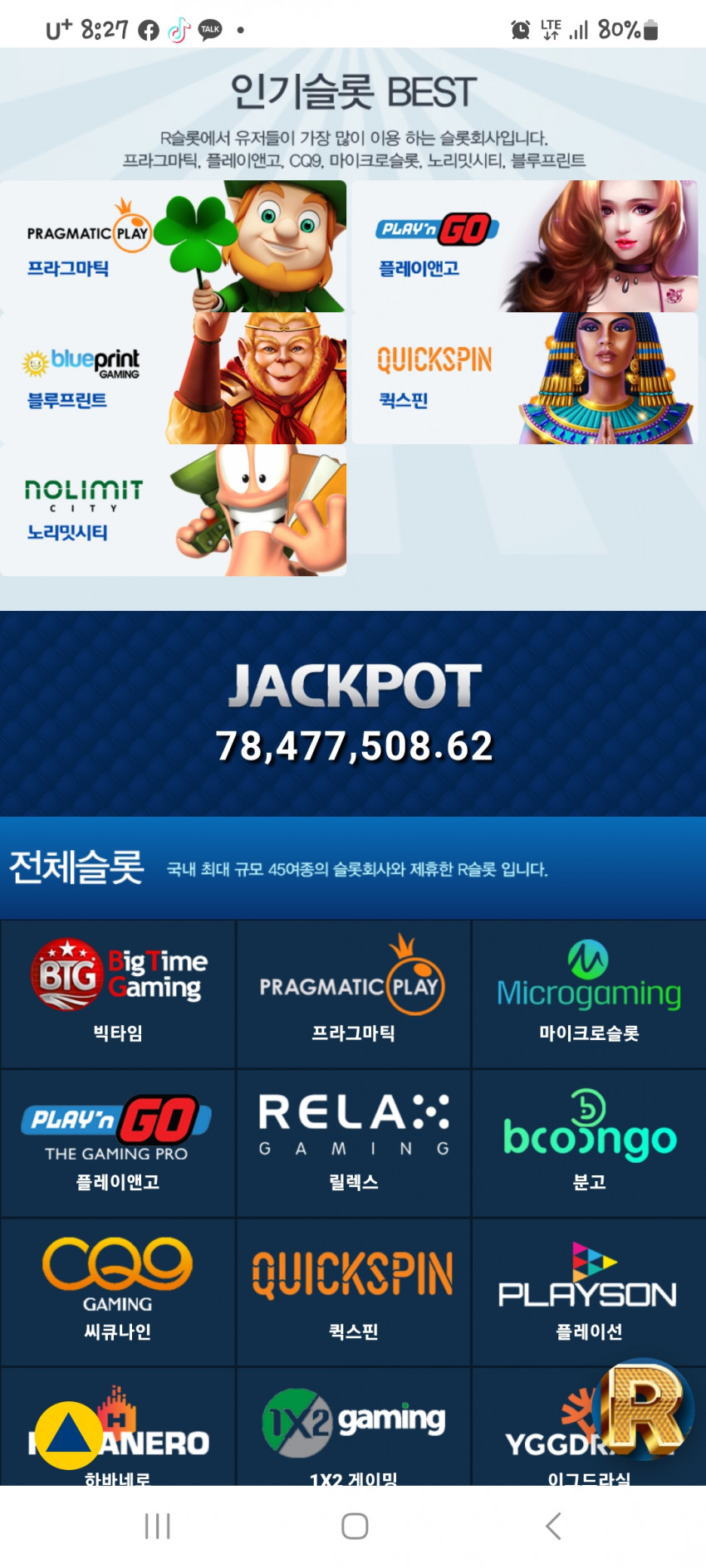The image size is (706, 1568).
Task: Choose 퀵스핀 in the all slots grid
Action: [353, 1292]
